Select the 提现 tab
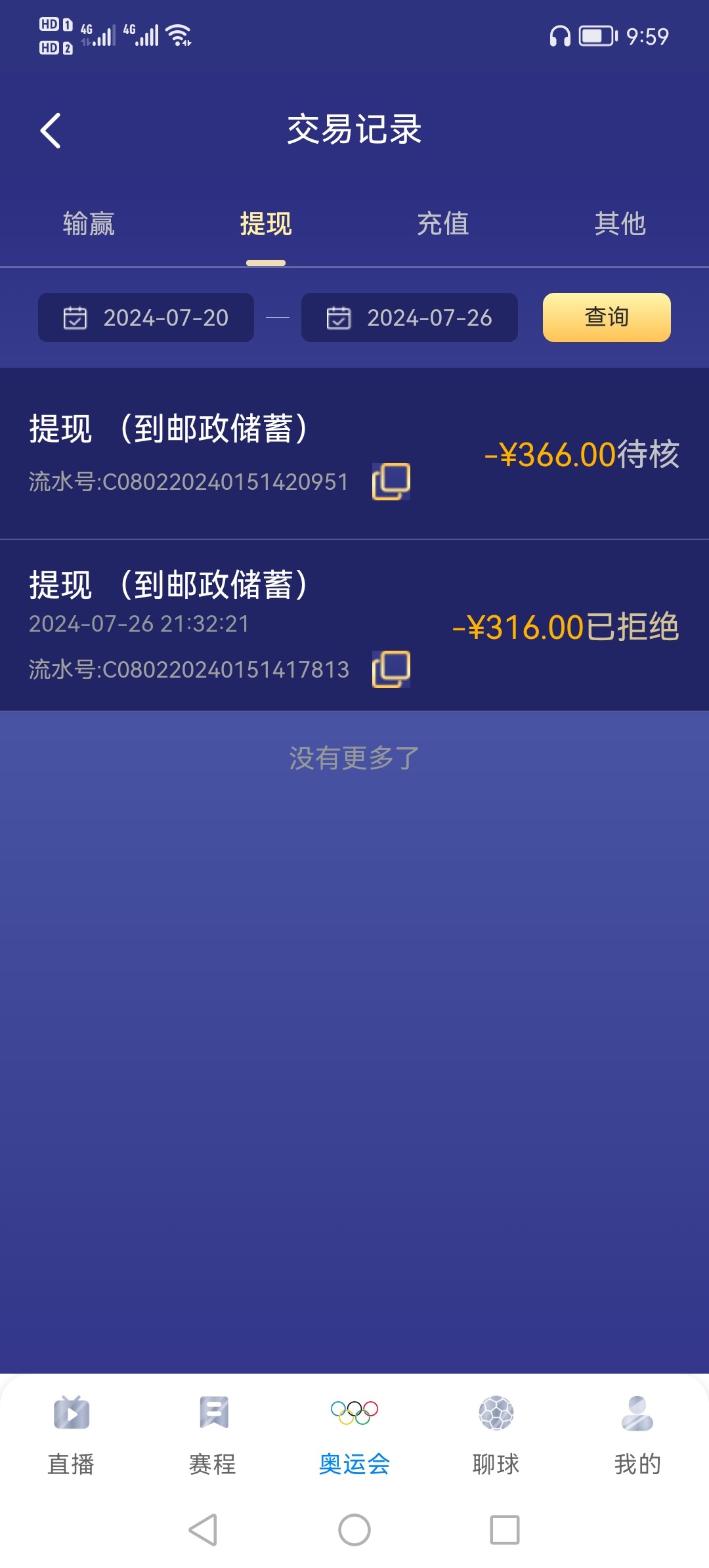The image size is (709, 1568). pos(266,224)
